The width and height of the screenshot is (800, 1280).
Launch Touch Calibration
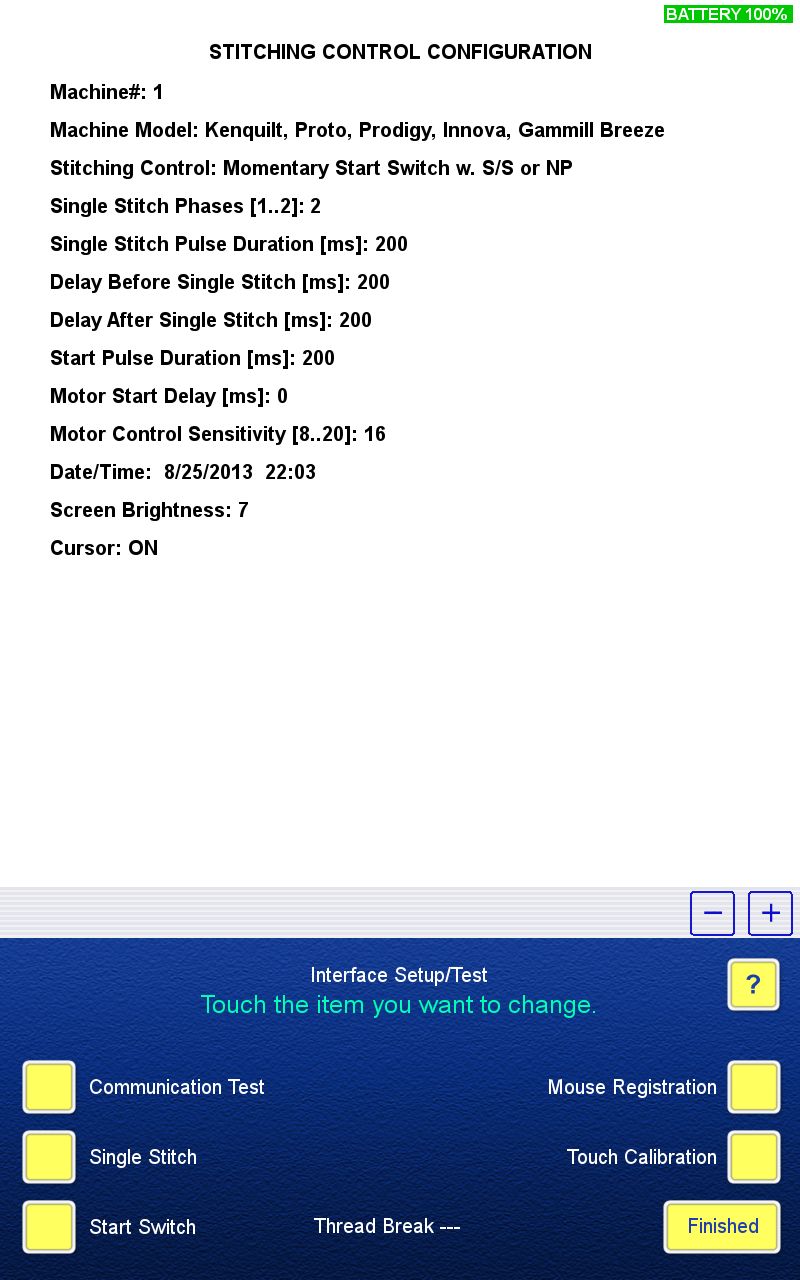pyautogui.click(x=753, y=1157)
